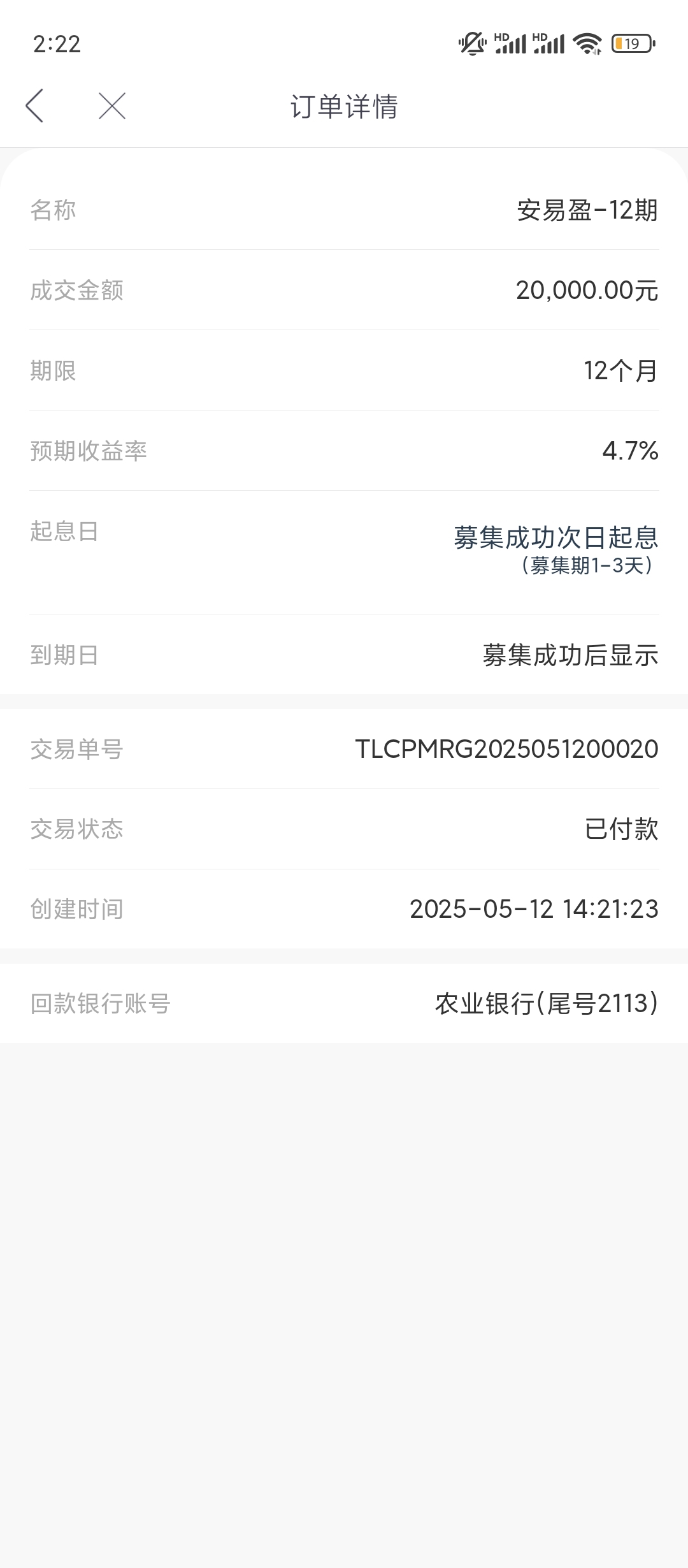Close the order details page
Screen dimensions: 688x1568
coord(112,106)
